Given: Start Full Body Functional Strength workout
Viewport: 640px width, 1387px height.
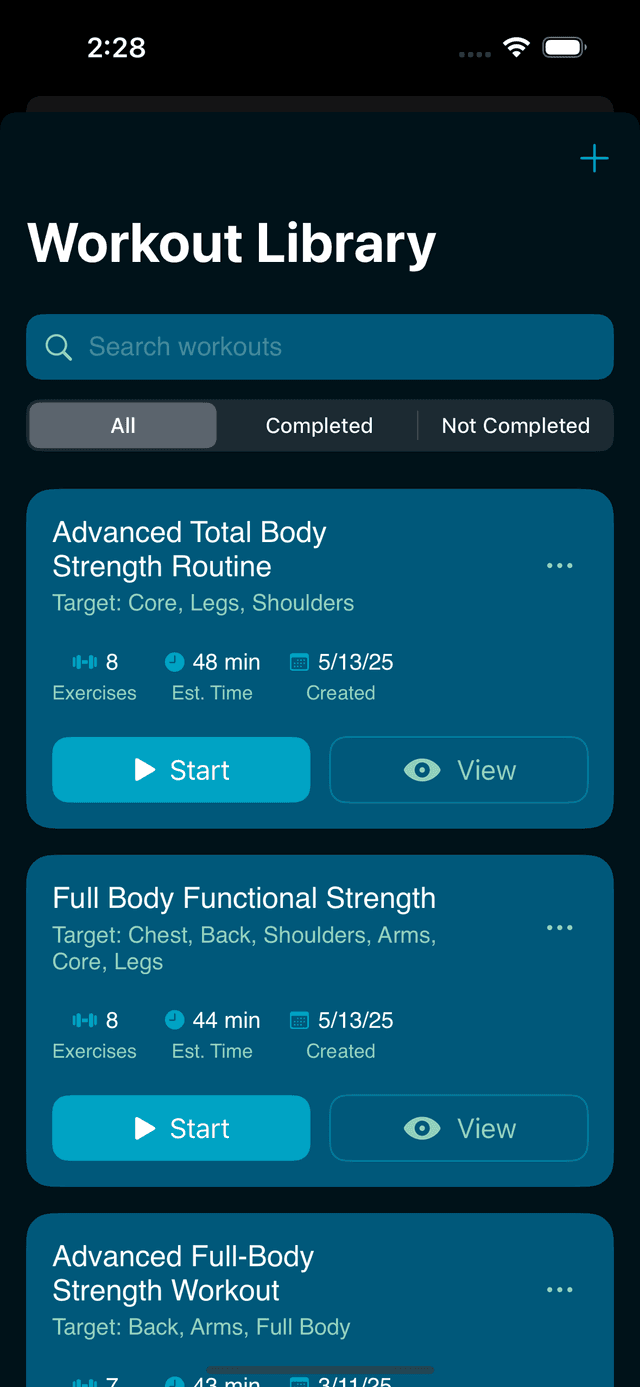Looking at the screenshot, I should [181, 1128].
